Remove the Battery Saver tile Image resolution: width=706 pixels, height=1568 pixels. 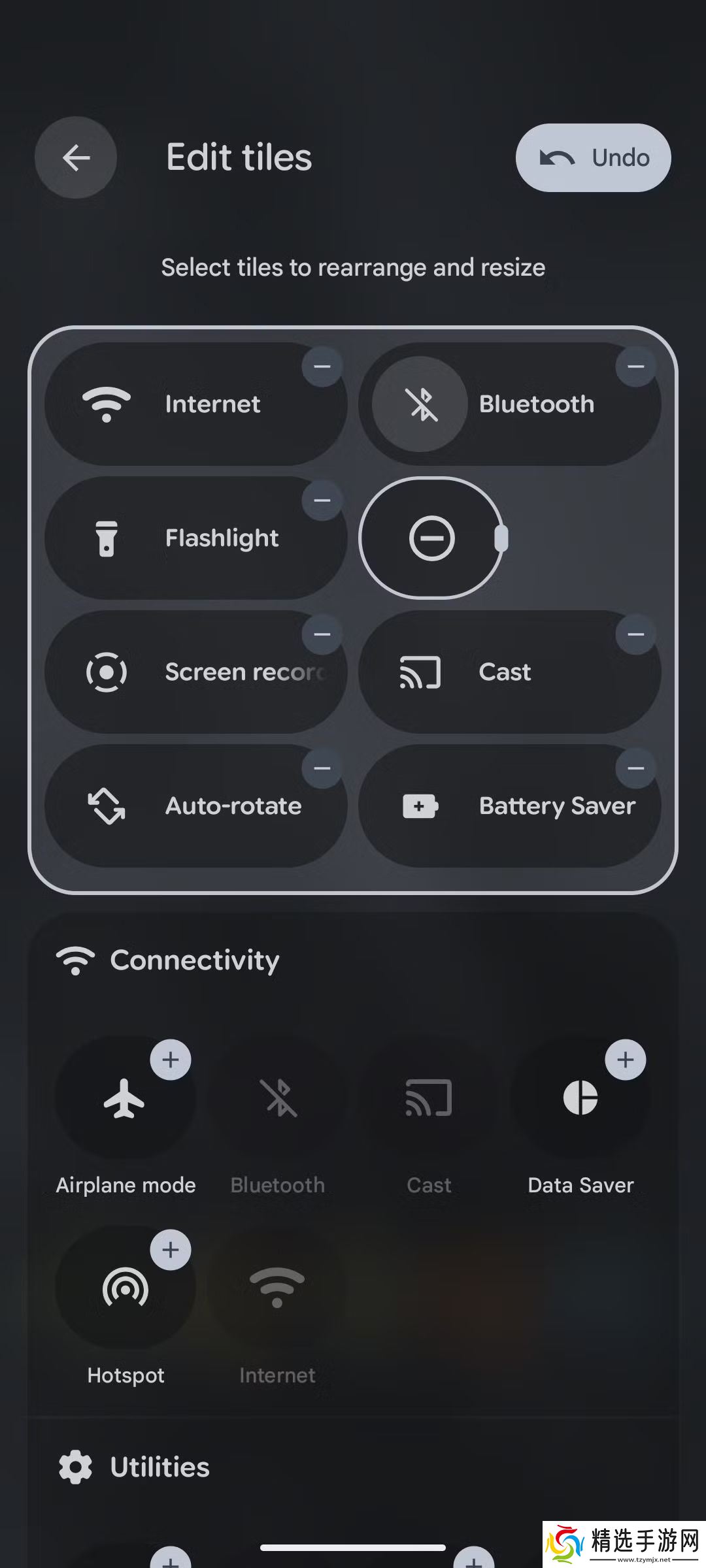[x=635, y=768]
